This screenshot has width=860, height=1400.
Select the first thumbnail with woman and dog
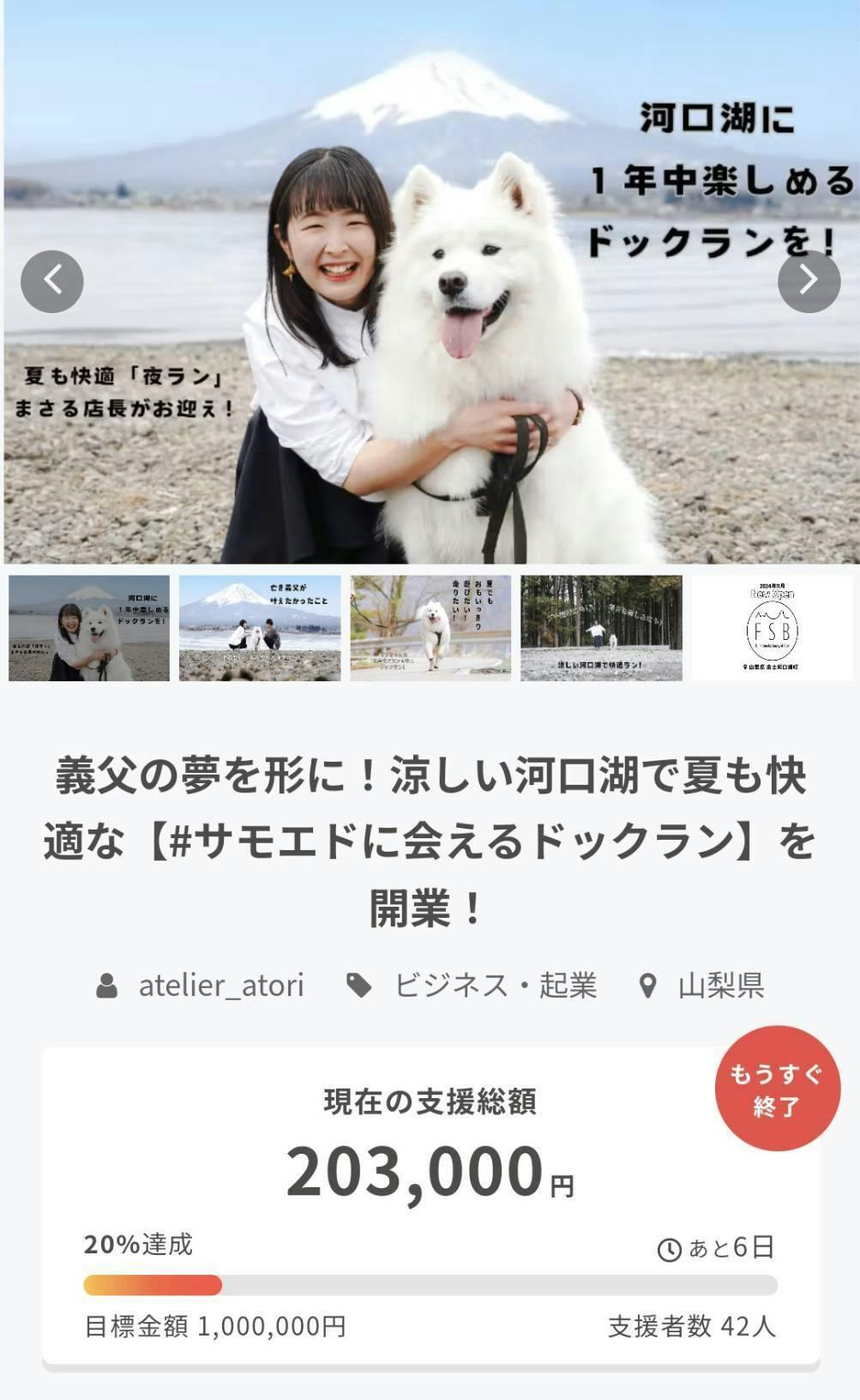coord(89,629)
